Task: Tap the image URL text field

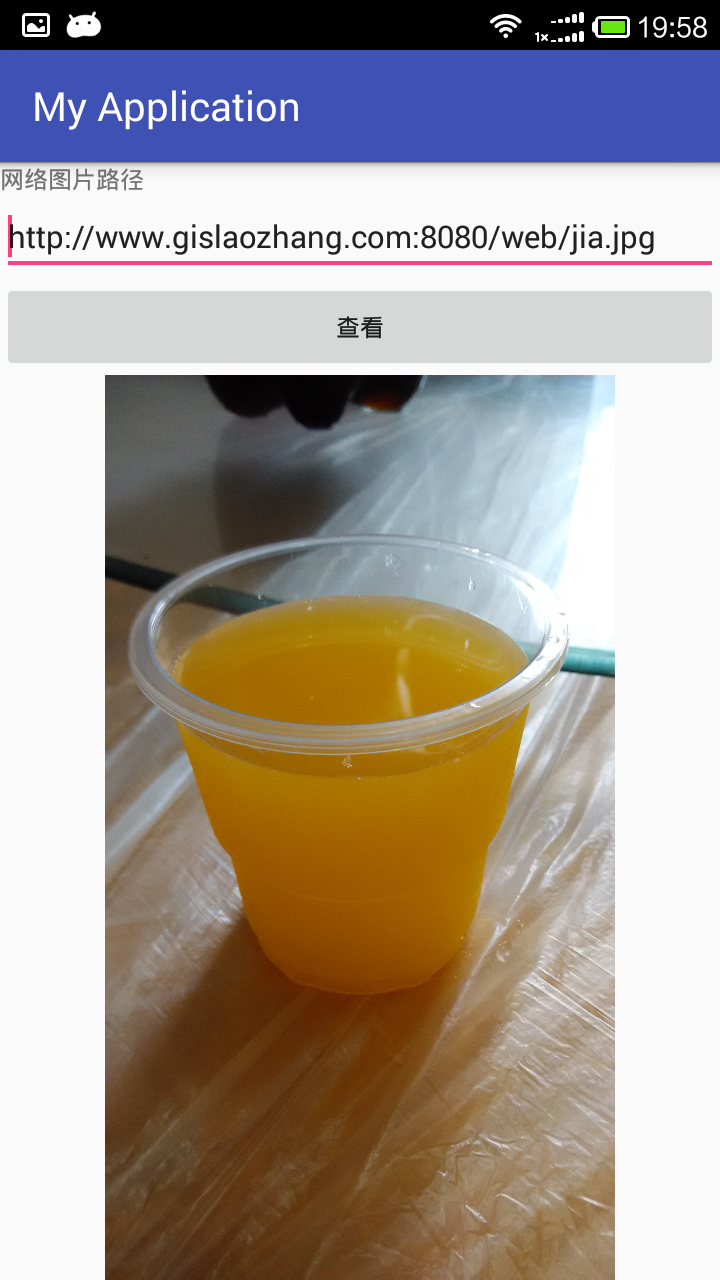Action: (x=359, y=238)
